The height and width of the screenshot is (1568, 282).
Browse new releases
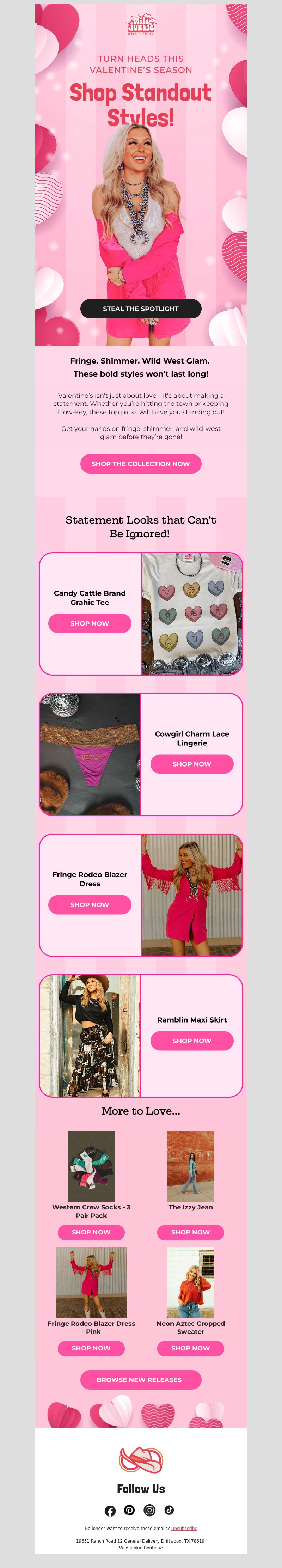point(141,1380)
